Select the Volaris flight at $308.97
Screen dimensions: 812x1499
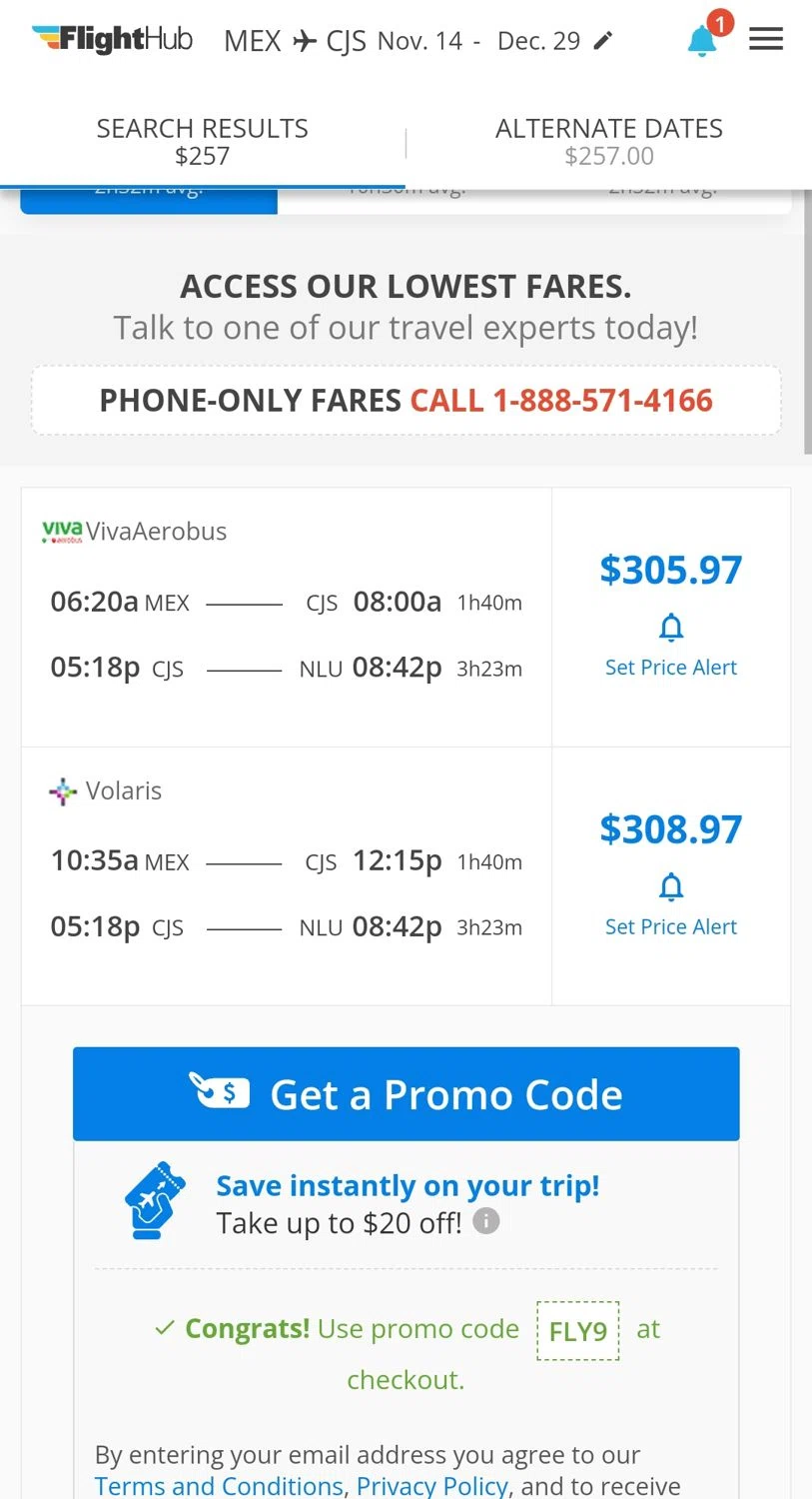286,876
